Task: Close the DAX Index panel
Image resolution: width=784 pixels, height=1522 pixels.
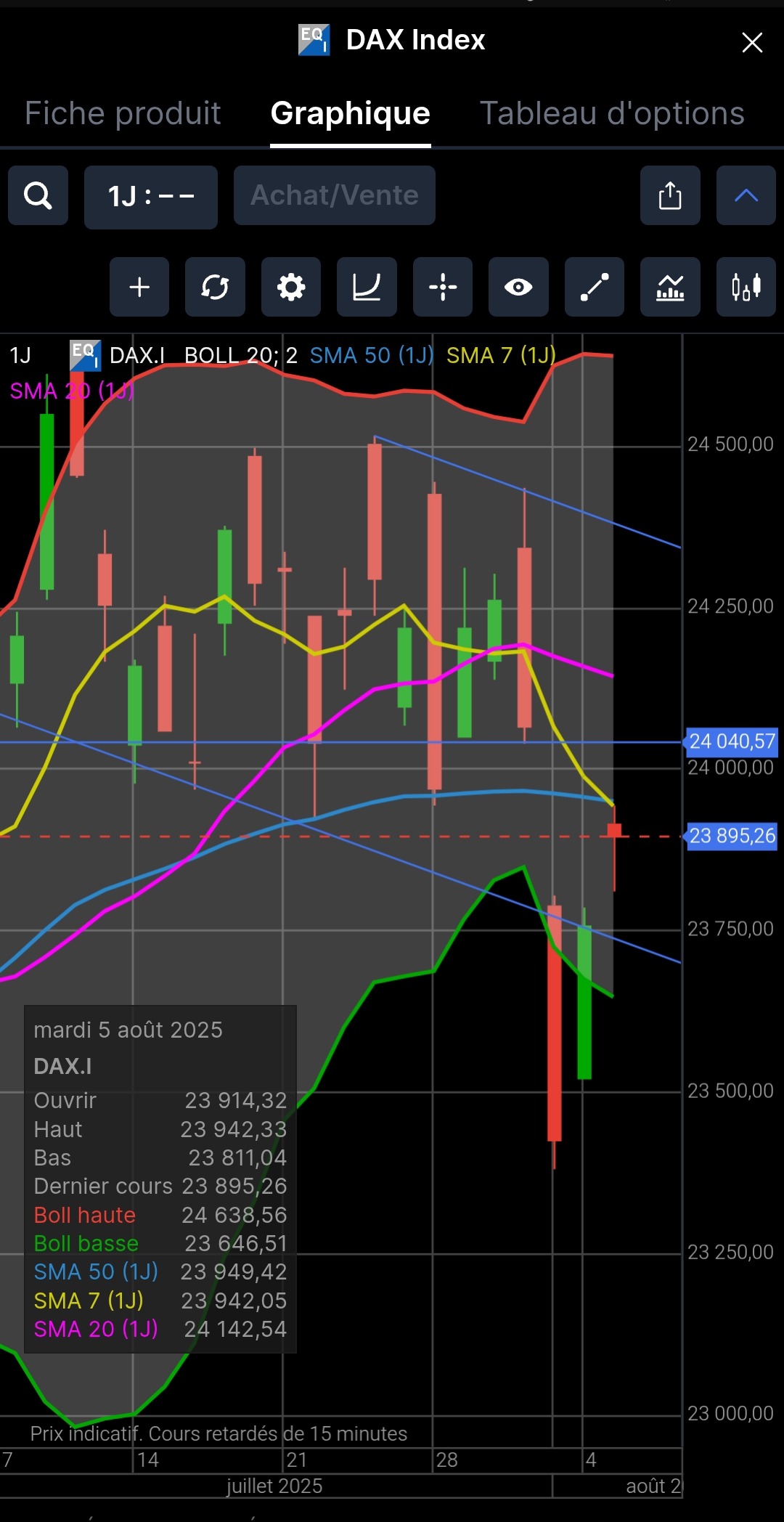Action: (752, 42)
